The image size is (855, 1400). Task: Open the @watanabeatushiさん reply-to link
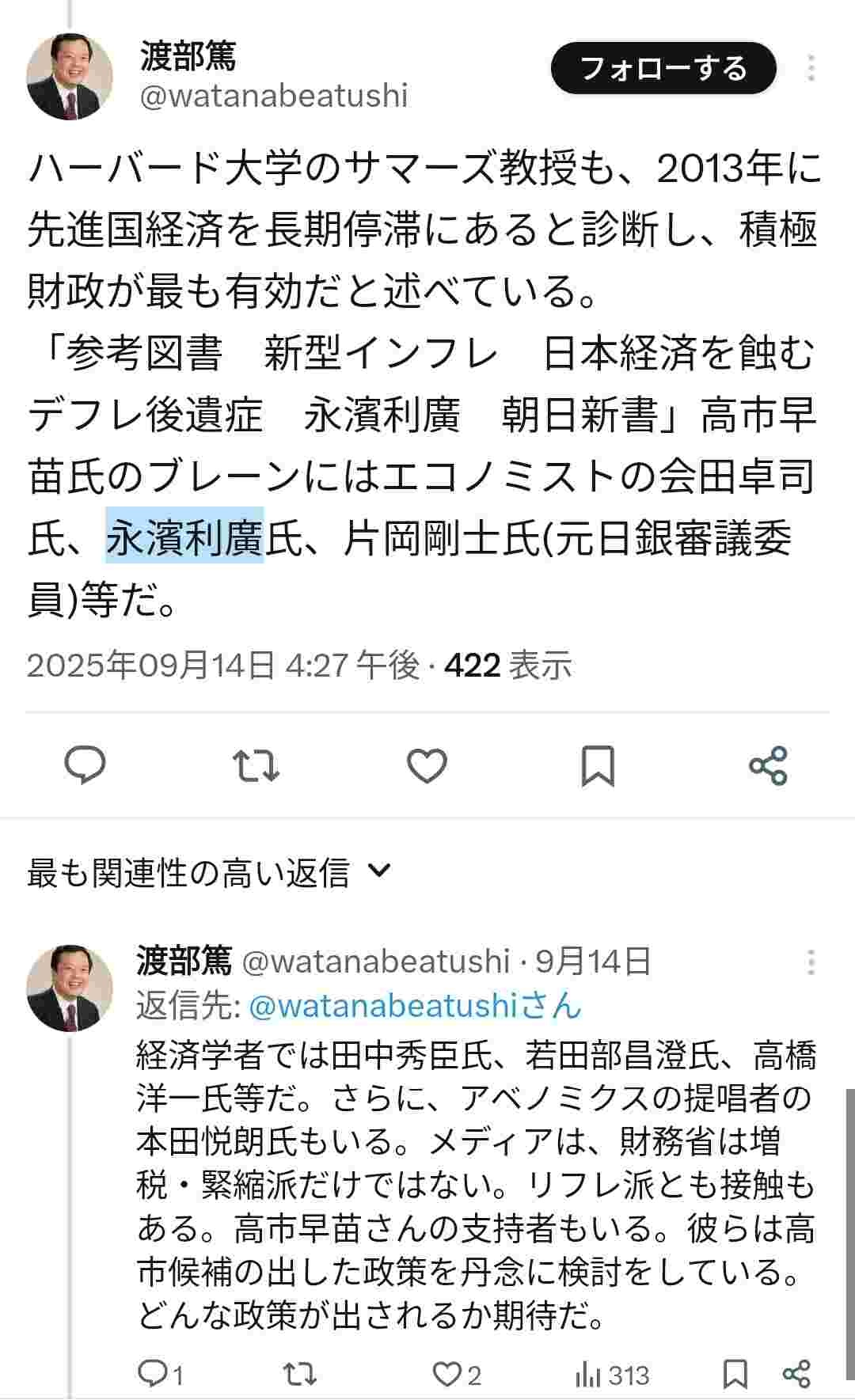point(415,1005)
